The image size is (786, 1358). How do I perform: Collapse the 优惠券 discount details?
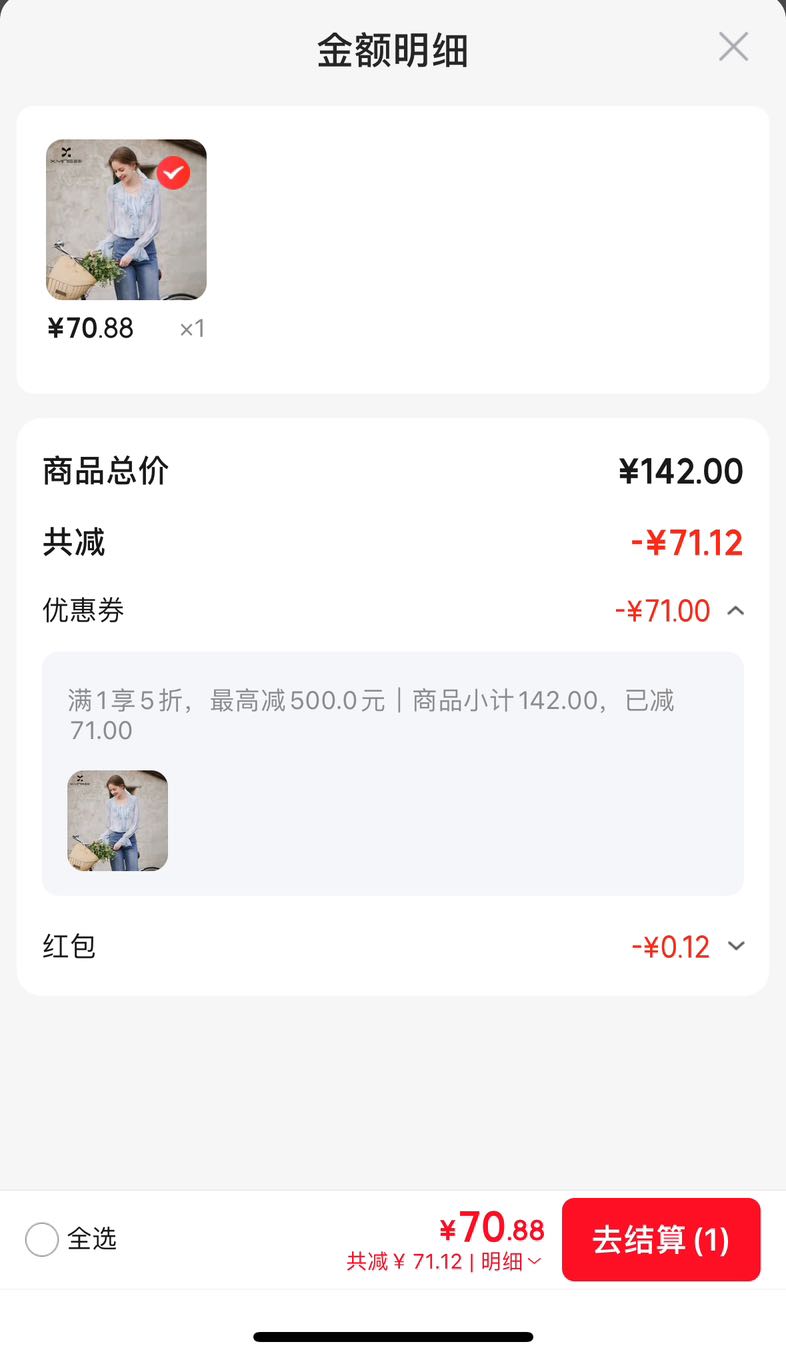(x=736, y=610)
